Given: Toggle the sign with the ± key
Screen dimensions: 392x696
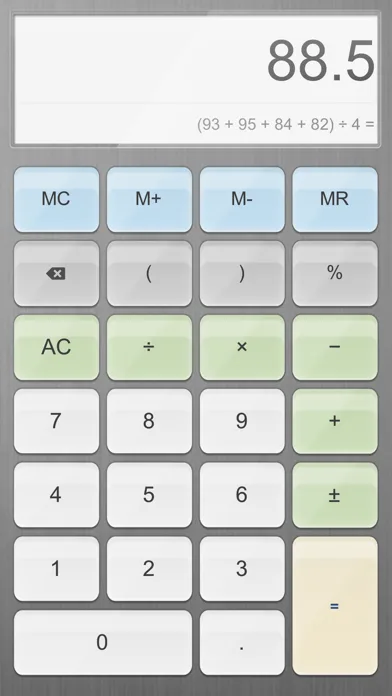Looking at the screenshot, I should click(x=335, y=495).
